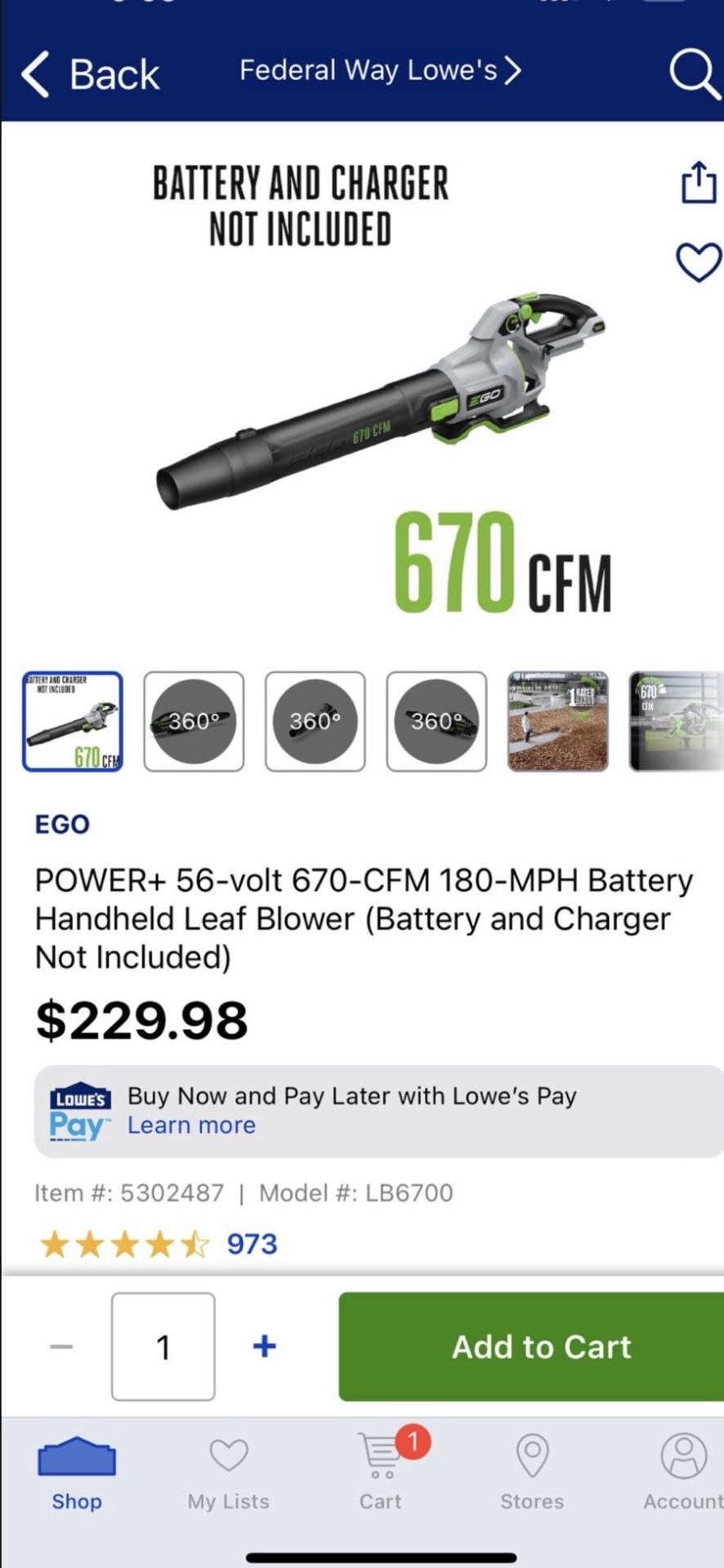Edit the quantity field showing 1
This screenshot has height=1568, width=724.
click(x=163, y=1347)
